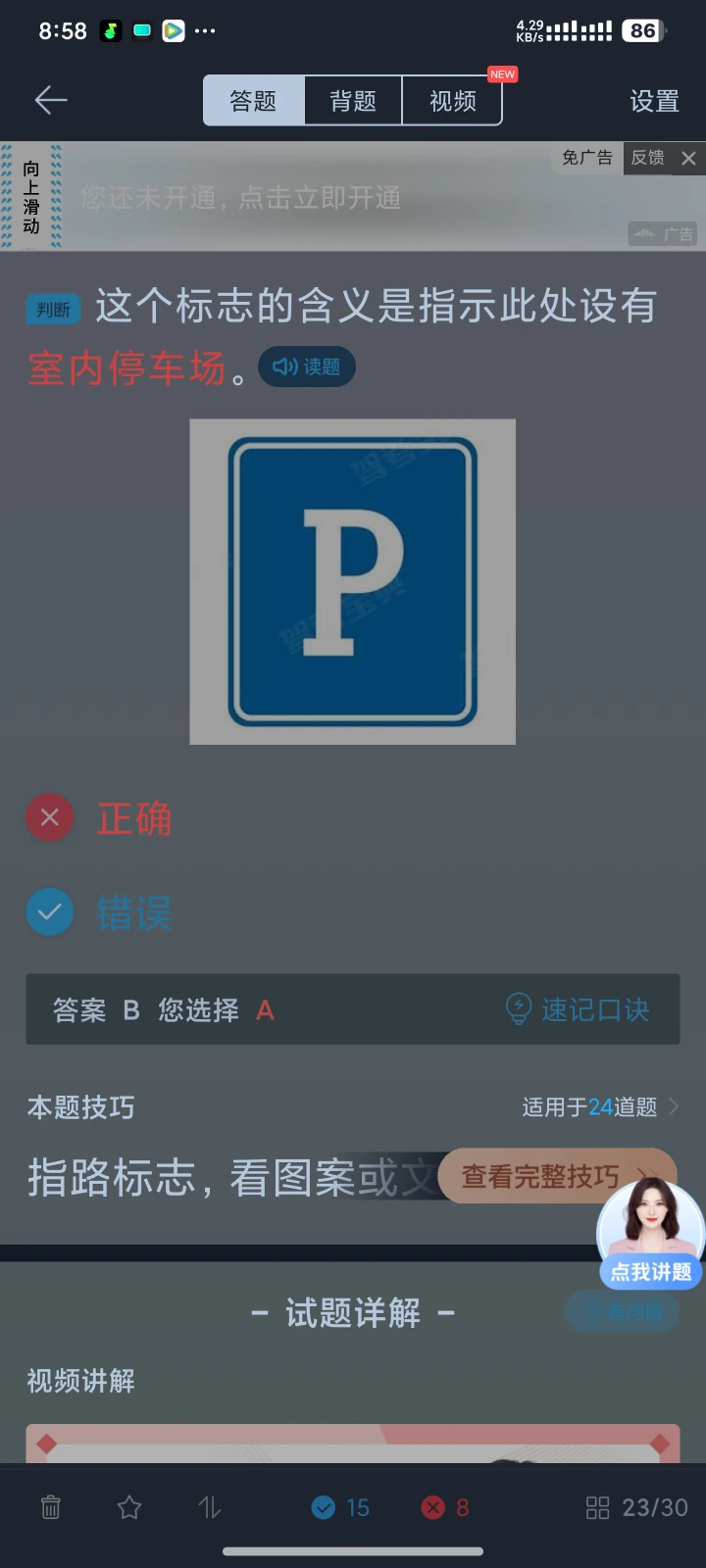Go back using the arrow icon
Screen dimensions: 706x1568
click(x=51, y=100)
